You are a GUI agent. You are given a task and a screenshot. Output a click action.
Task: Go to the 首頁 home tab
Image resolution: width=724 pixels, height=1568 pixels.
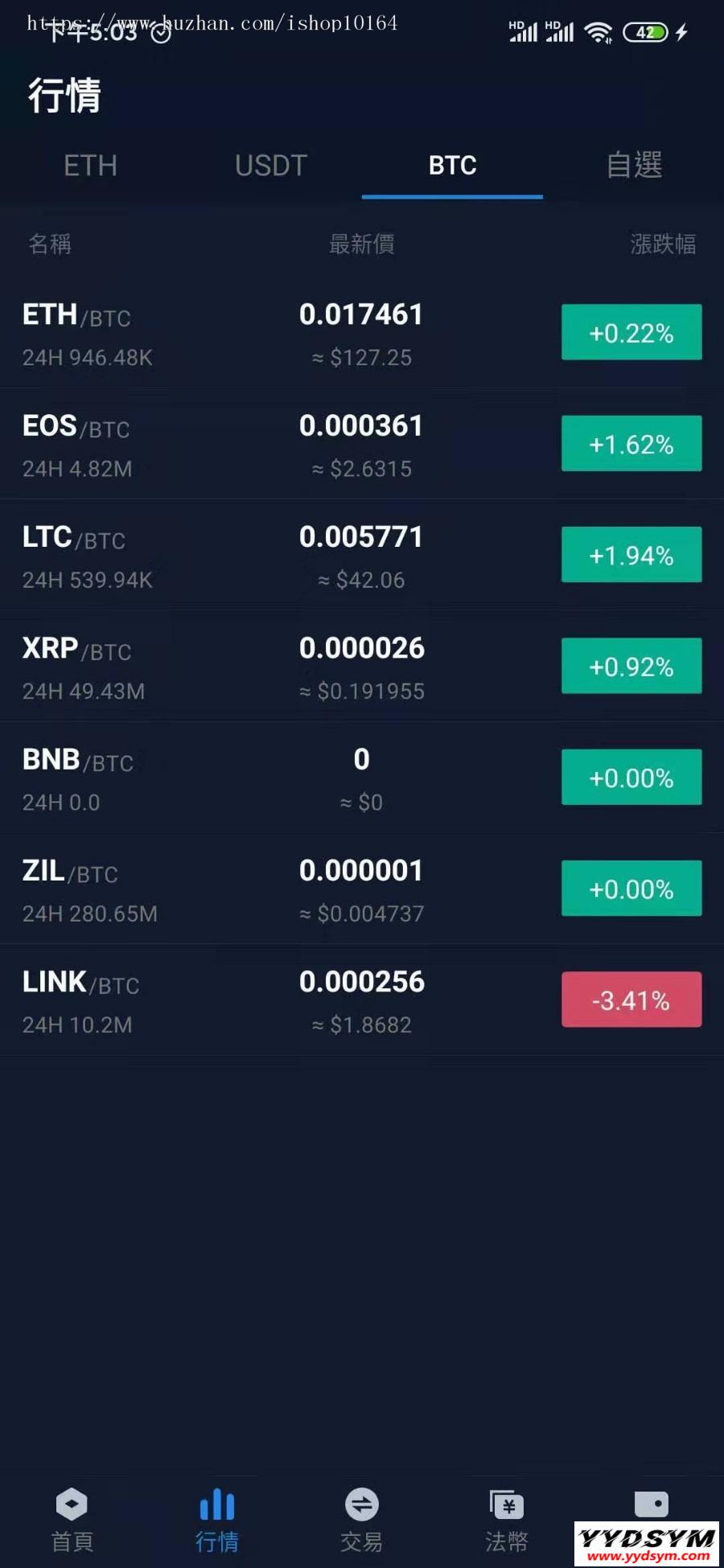pos(72,1520)
